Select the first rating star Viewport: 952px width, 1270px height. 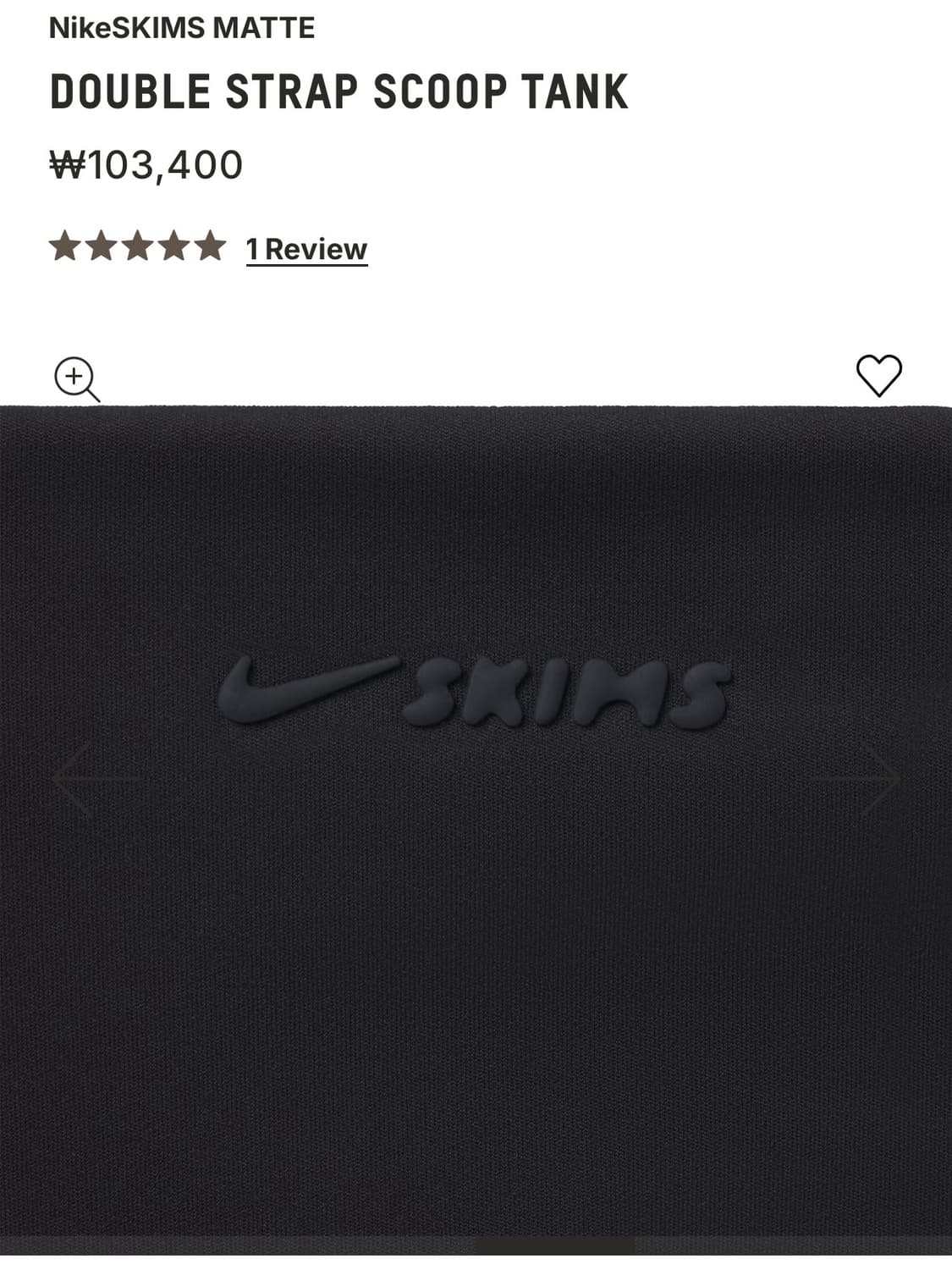tap(66, 246)
